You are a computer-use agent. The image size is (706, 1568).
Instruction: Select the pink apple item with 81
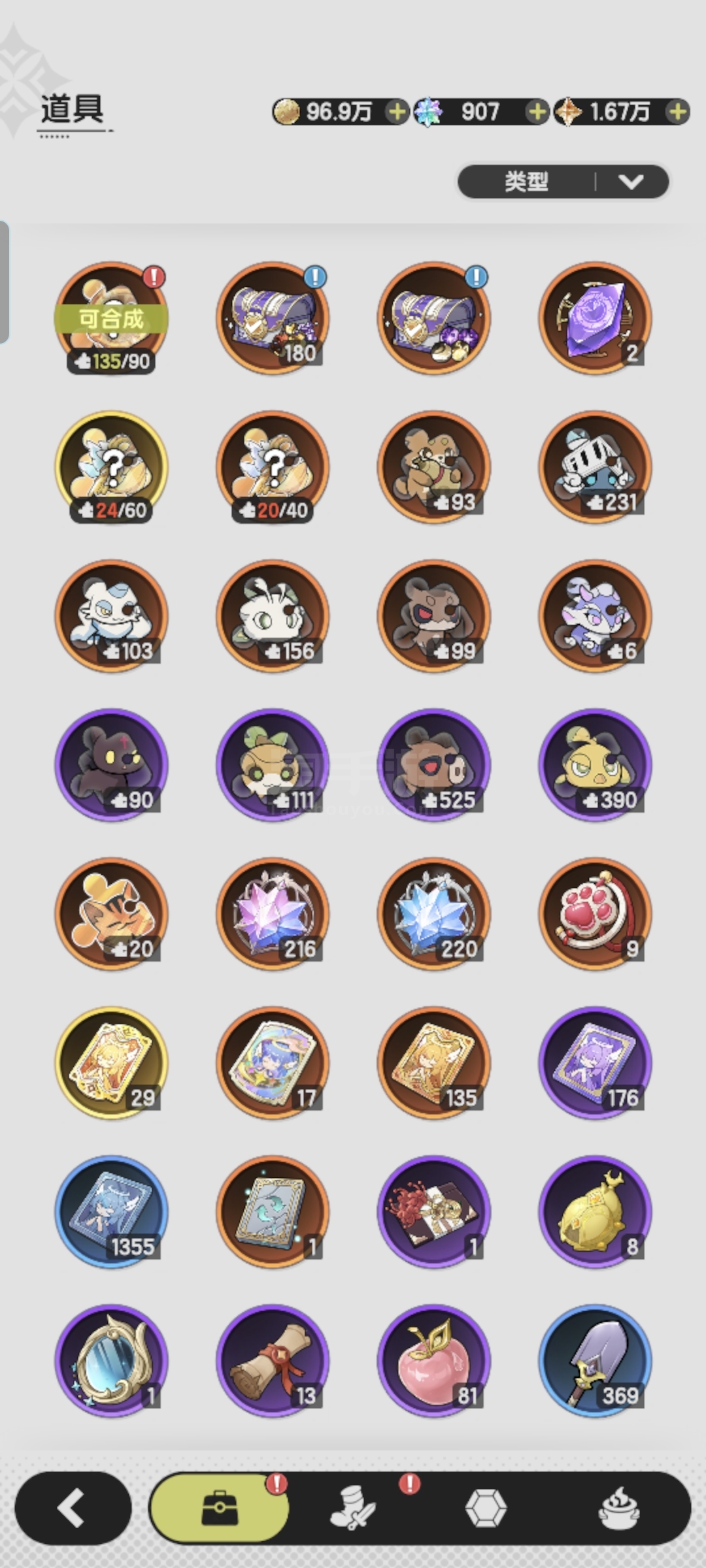(x=434, y=1361)
